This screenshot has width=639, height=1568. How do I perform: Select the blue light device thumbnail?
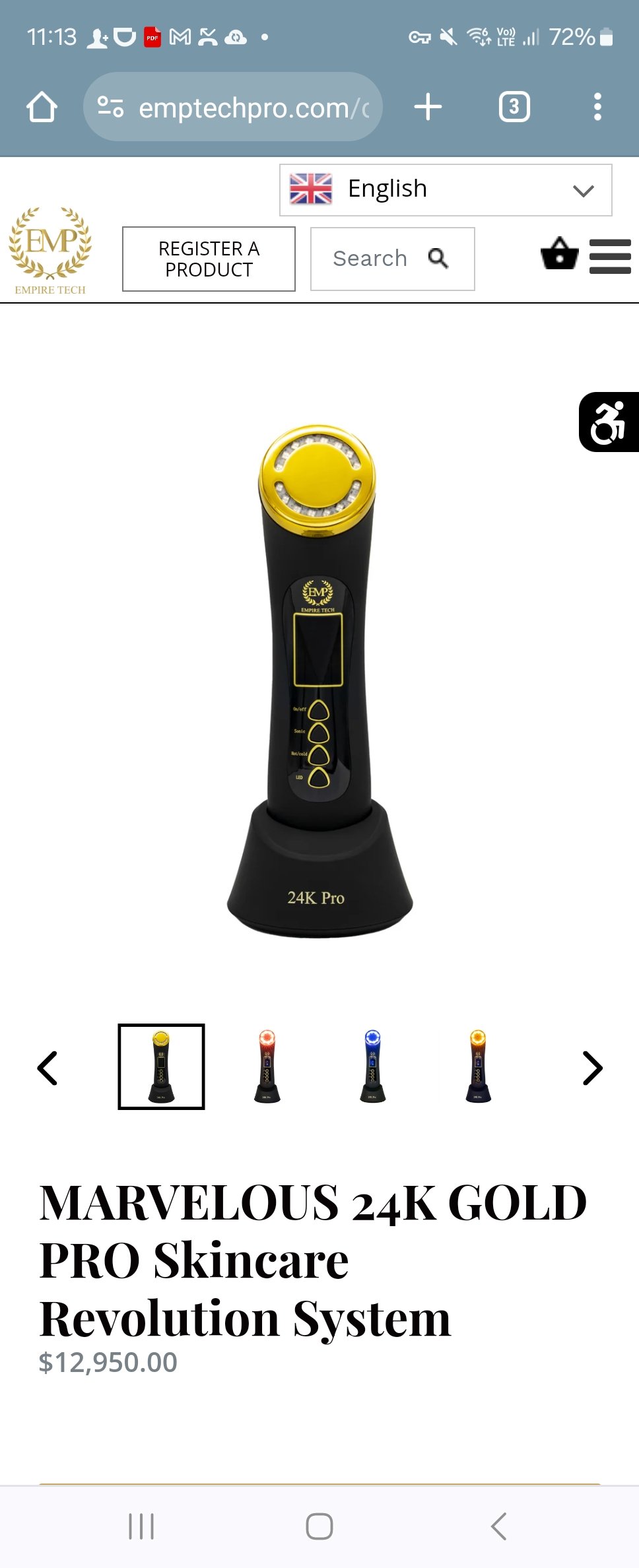tap(372, 1066)
